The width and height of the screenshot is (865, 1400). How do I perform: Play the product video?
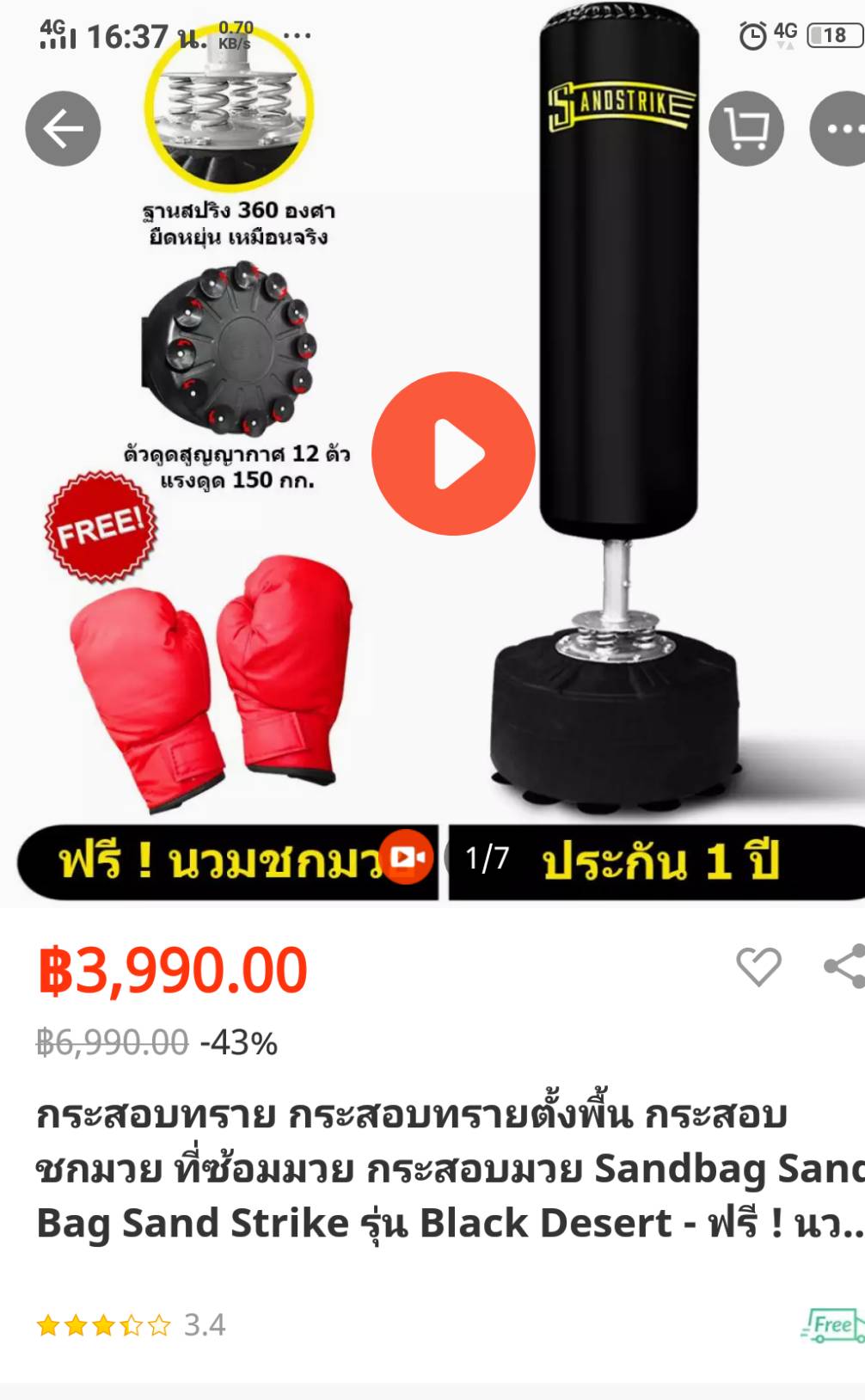pyautogui.click(x=454, y=453)
